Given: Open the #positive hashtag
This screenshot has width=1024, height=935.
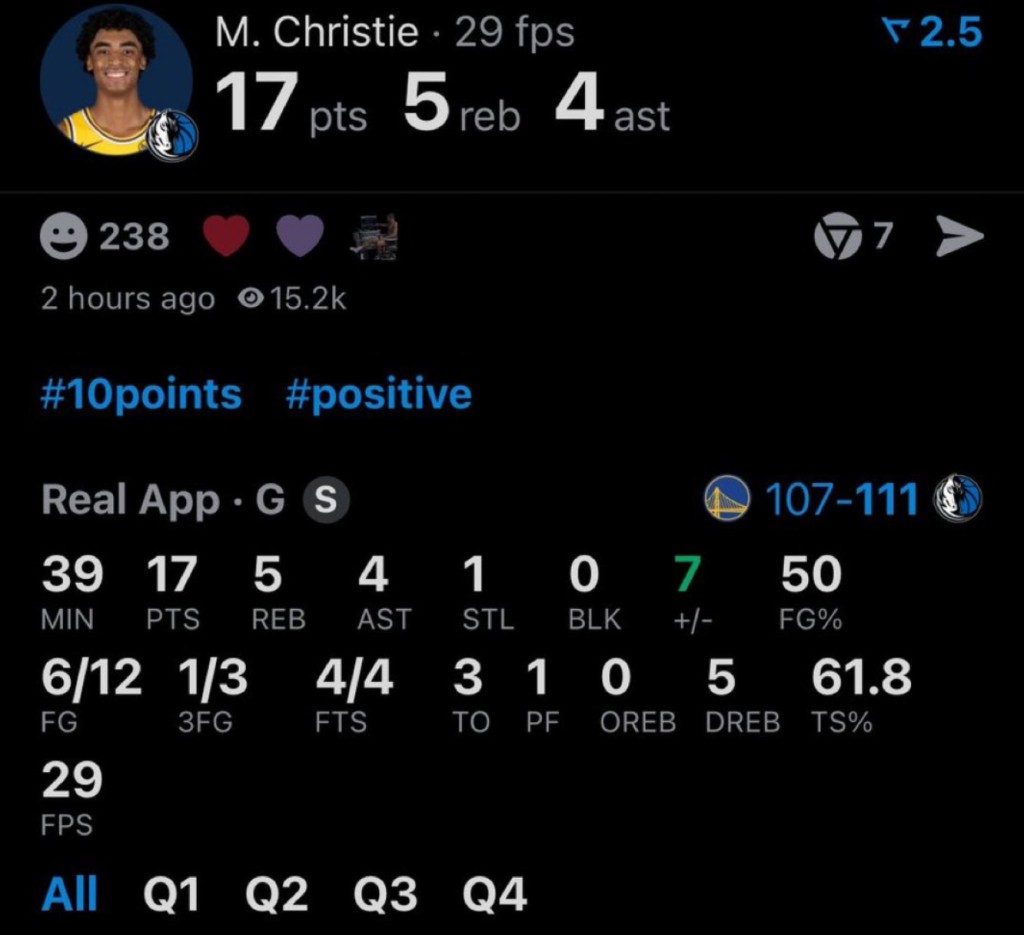Looking at the screenshot, I should [378, 394].
